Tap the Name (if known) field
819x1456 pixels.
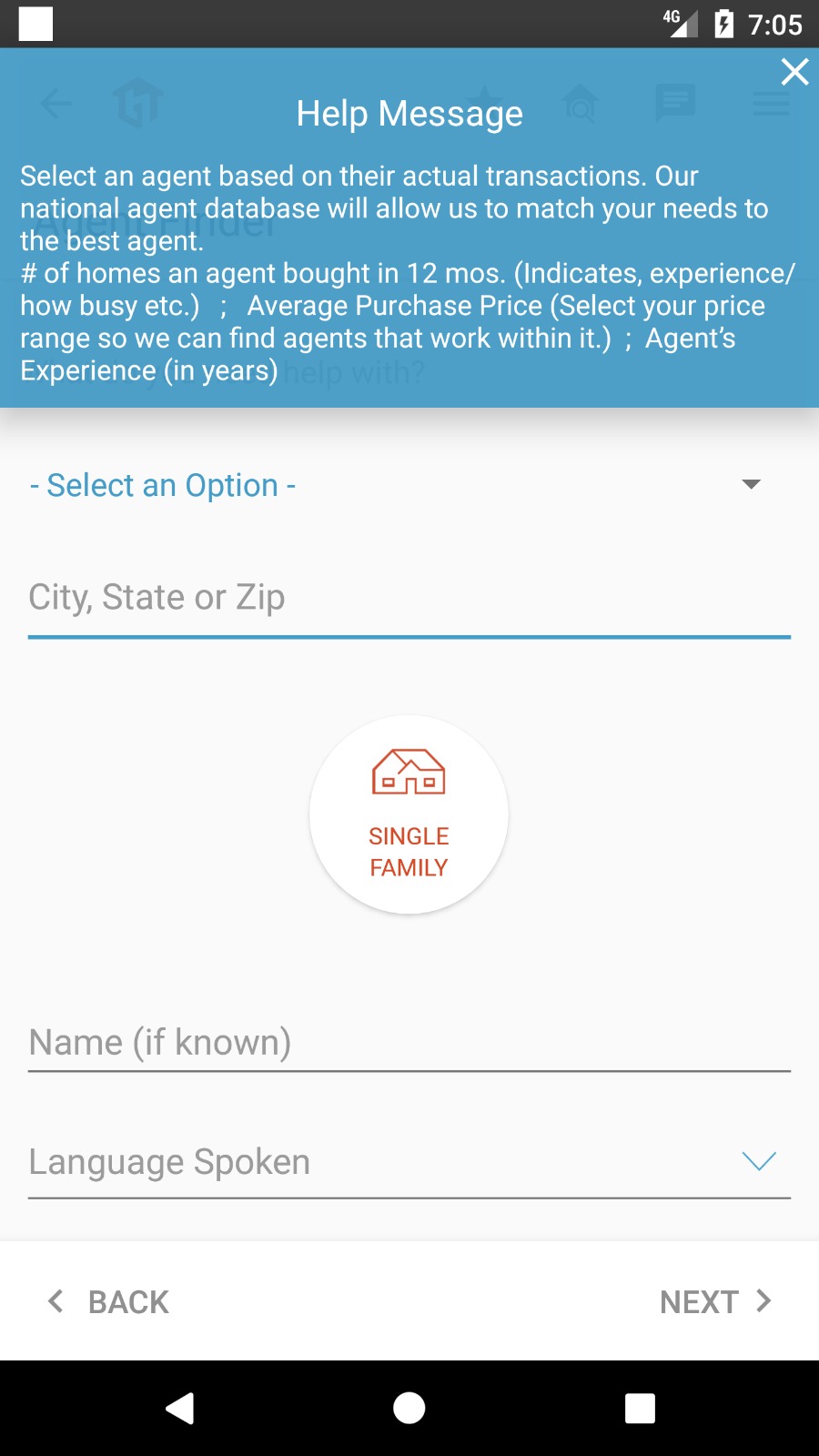[x=409, y=1043]
